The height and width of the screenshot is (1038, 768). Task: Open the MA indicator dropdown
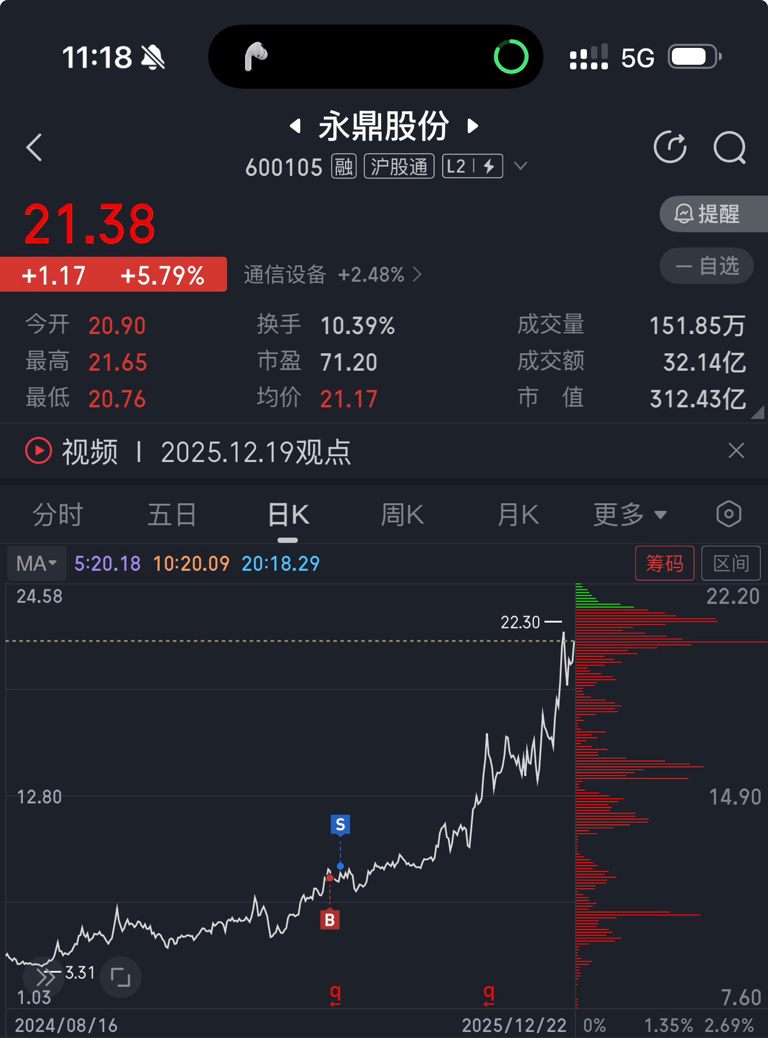[36, 563]
